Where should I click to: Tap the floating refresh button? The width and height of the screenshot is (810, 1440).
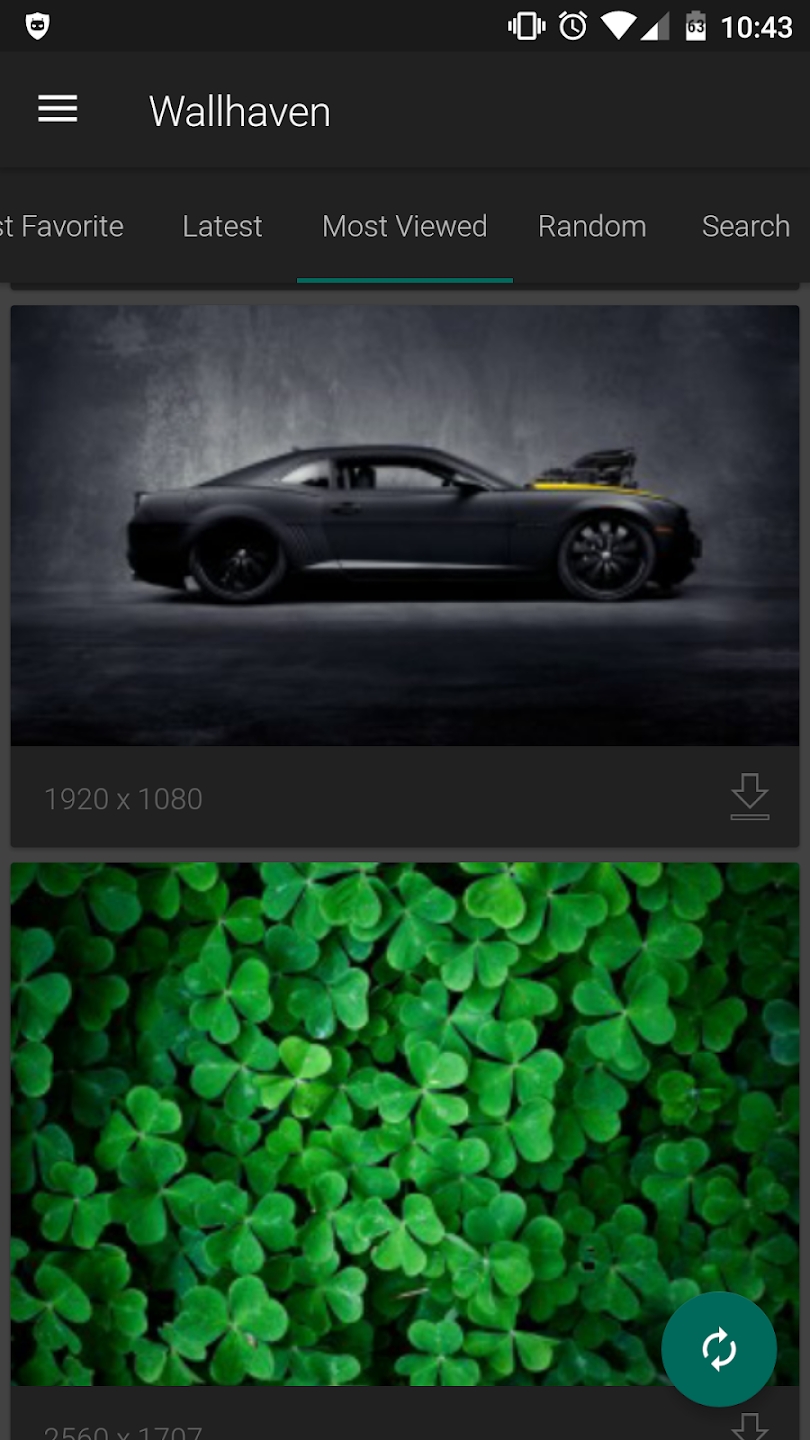(x=719, y=1349)
